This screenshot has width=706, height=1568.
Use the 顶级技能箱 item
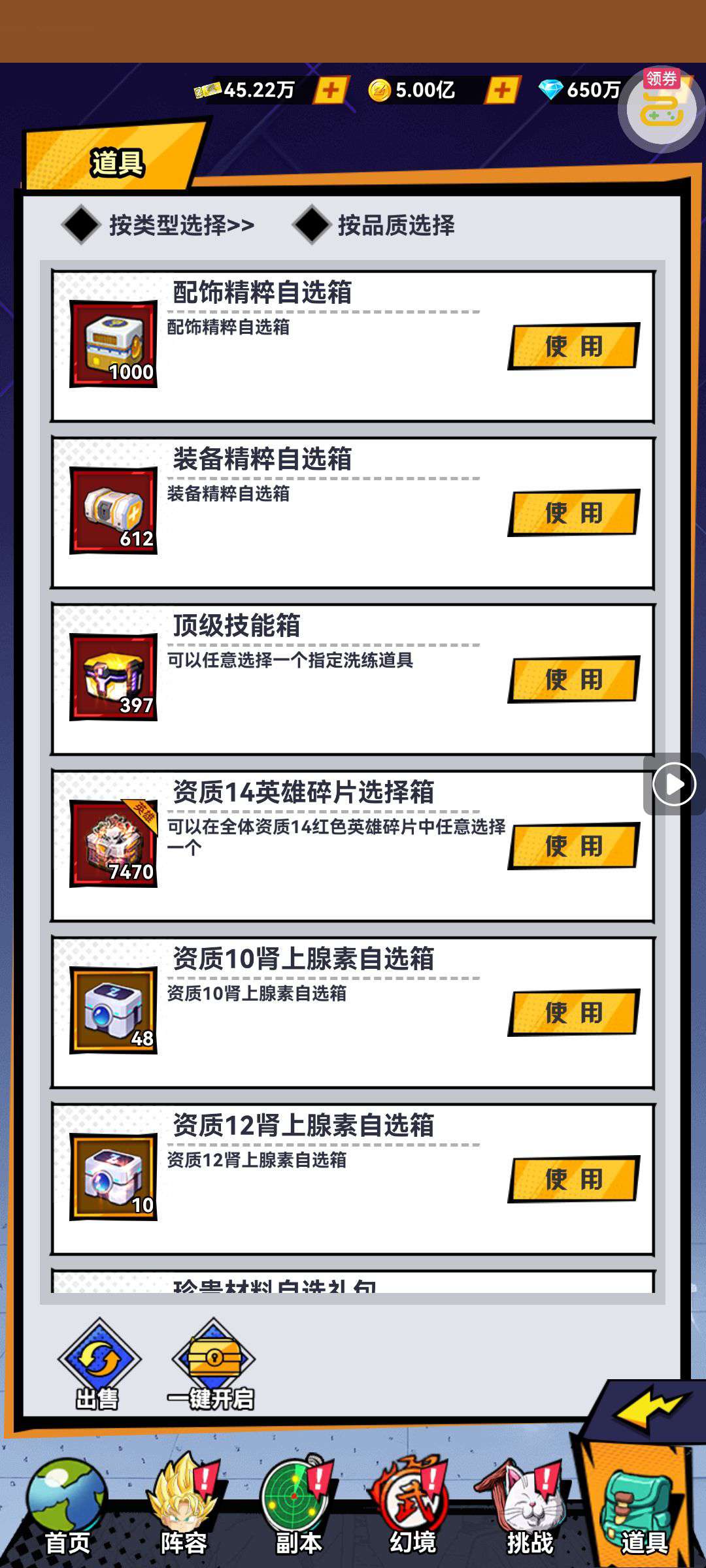(x=573, y=679)
